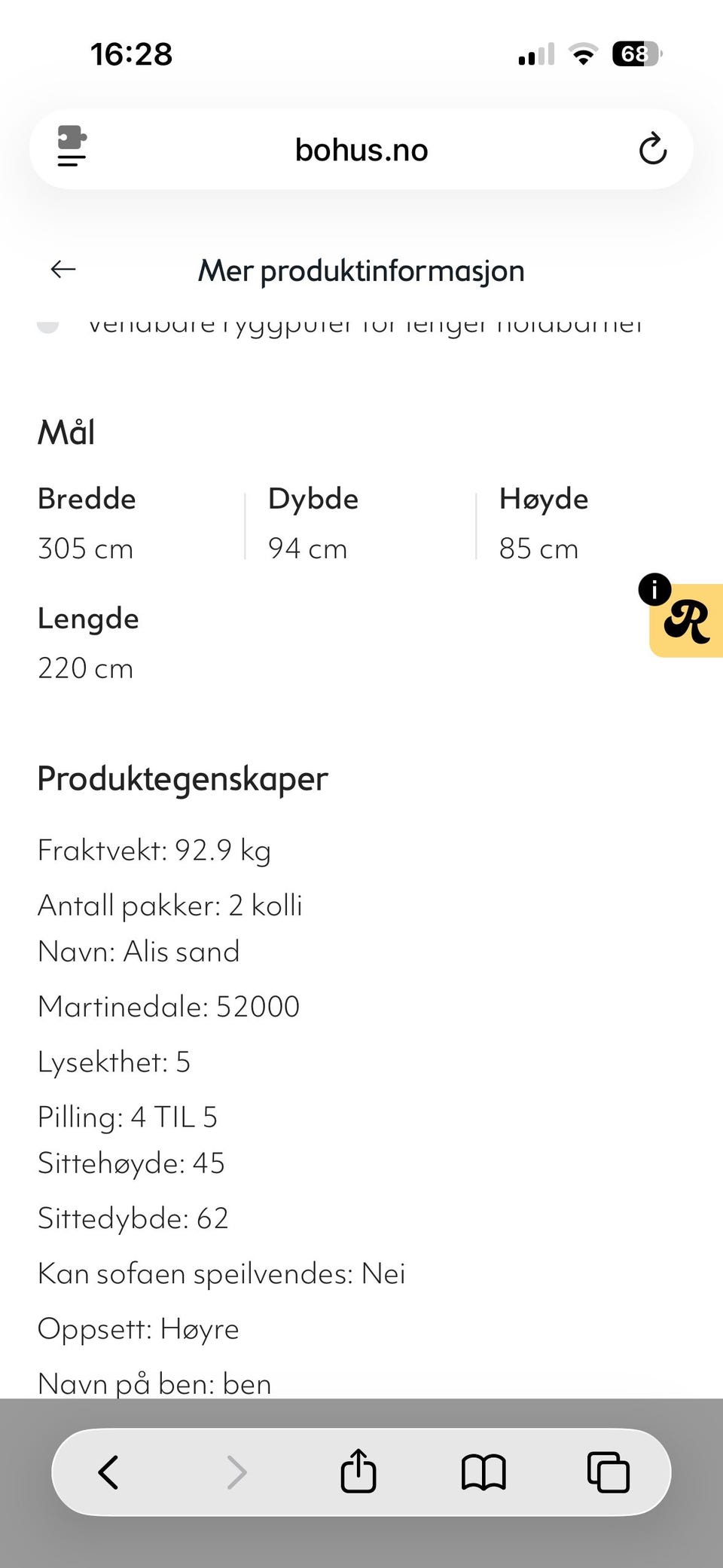Tap the Martinedale: 52000 property text
Screen dimensions: 723x1568
[168, 1006]
